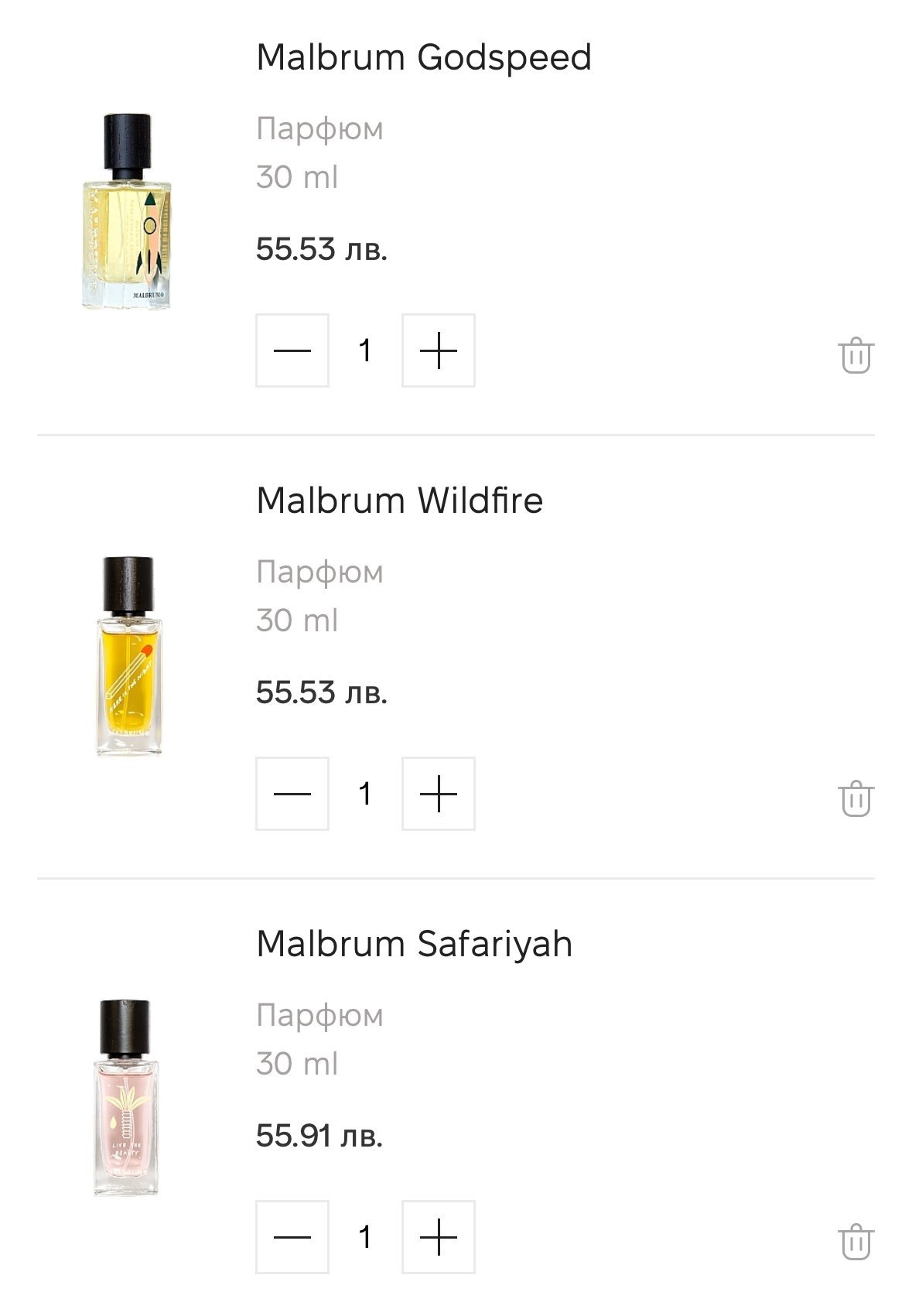The image size is (912, 1316).
Task: Open the Malbrum Safariyah product image
Action: [125, 1098]
